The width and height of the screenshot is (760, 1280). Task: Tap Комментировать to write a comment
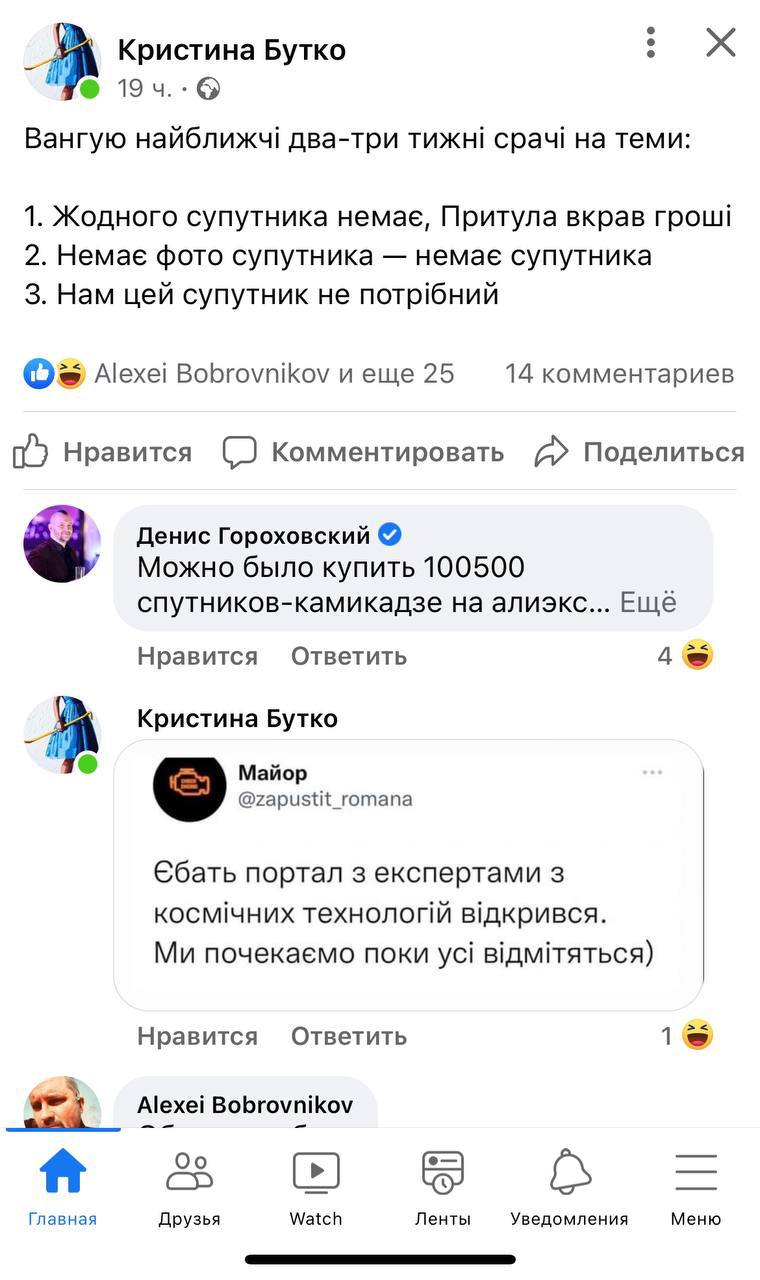pos(364,452)
